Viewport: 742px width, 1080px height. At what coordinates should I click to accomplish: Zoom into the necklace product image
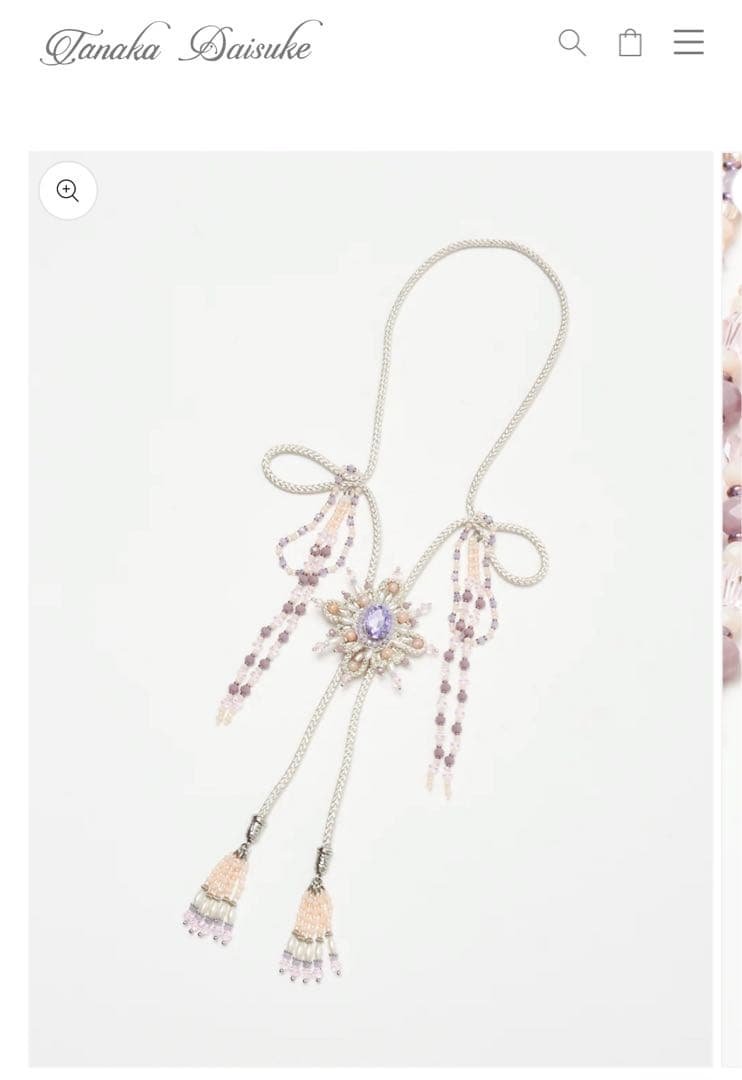(x=68, y=190)
